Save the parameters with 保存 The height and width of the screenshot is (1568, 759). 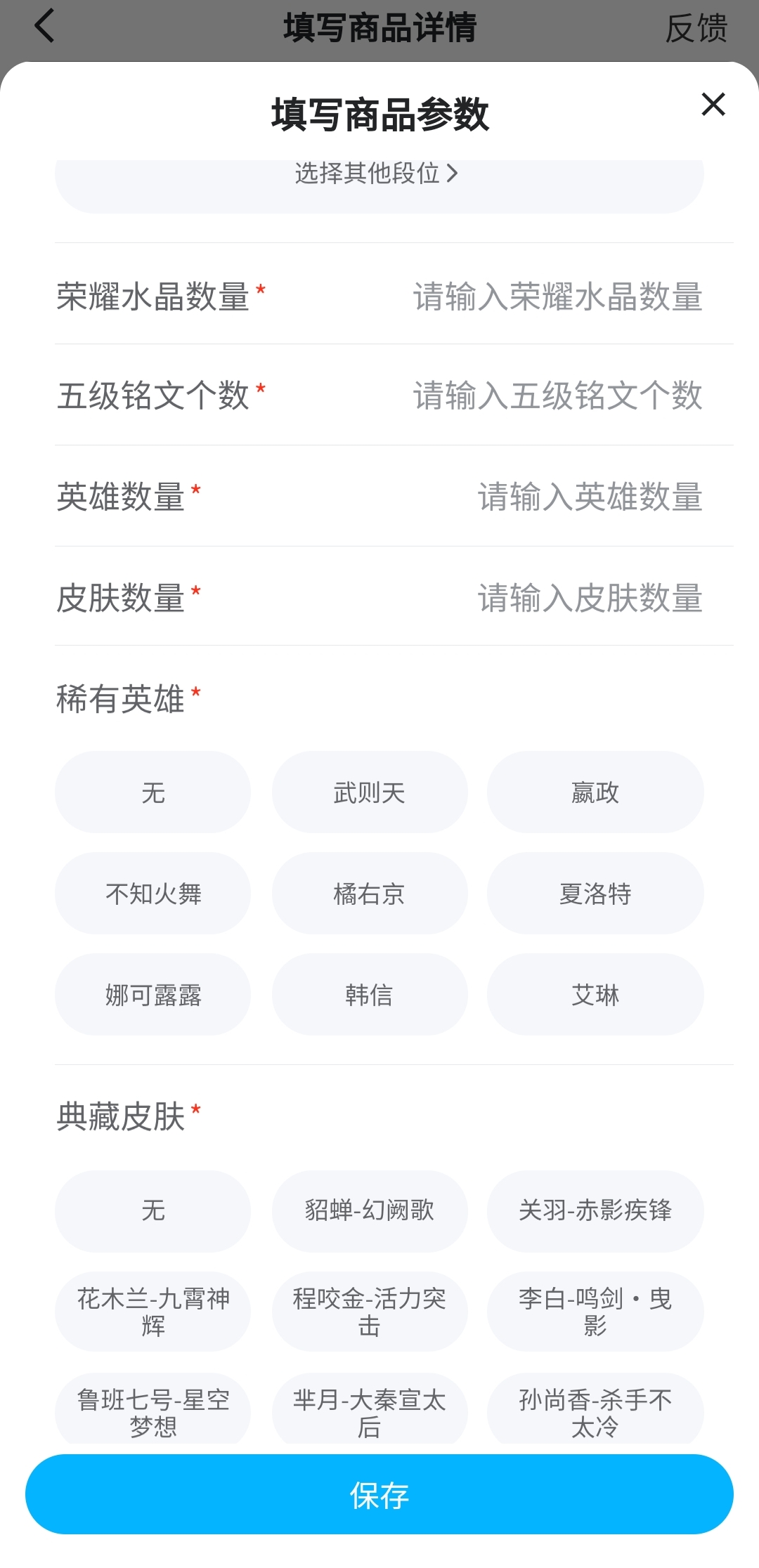(379, 1495)
